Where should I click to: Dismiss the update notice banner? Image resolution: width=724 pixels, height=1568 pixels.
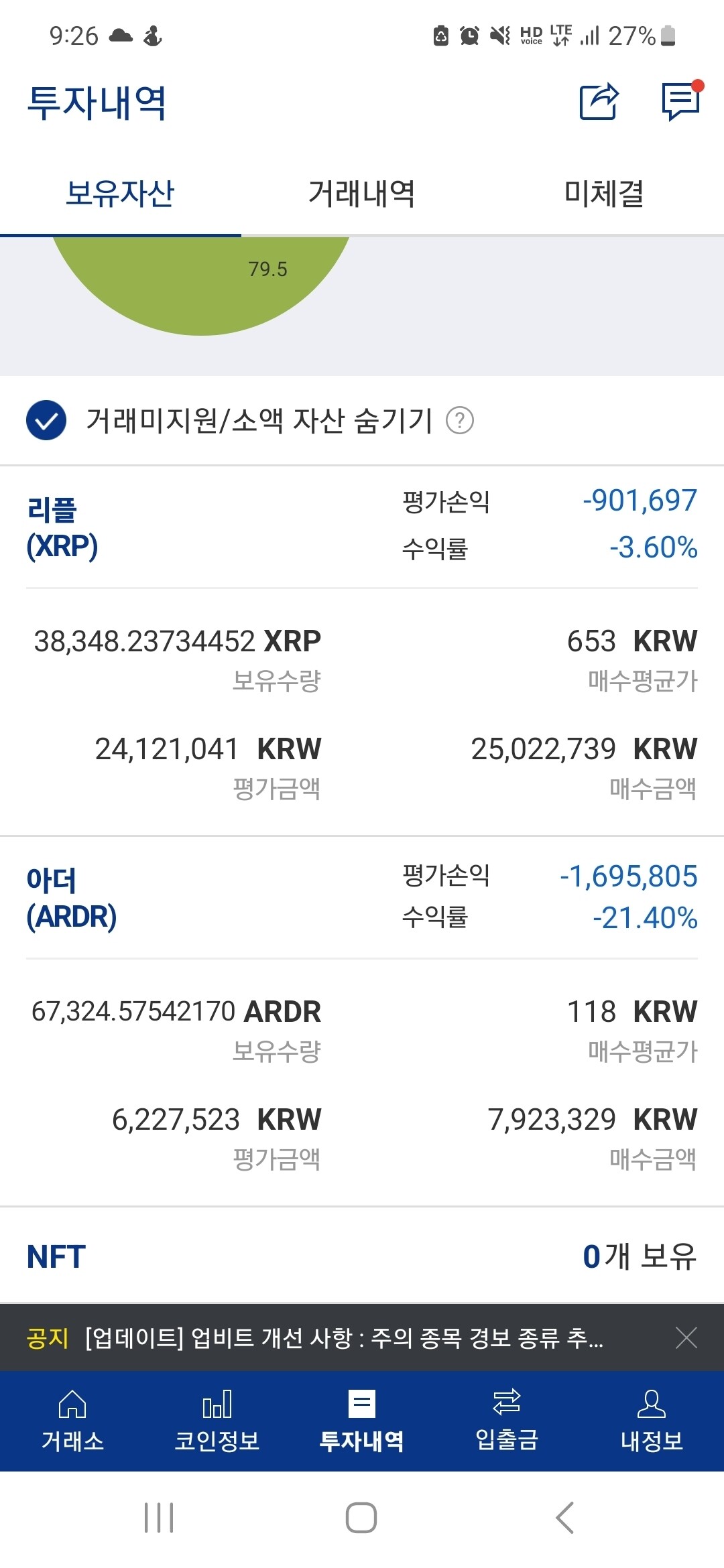tap(686, 1337)
